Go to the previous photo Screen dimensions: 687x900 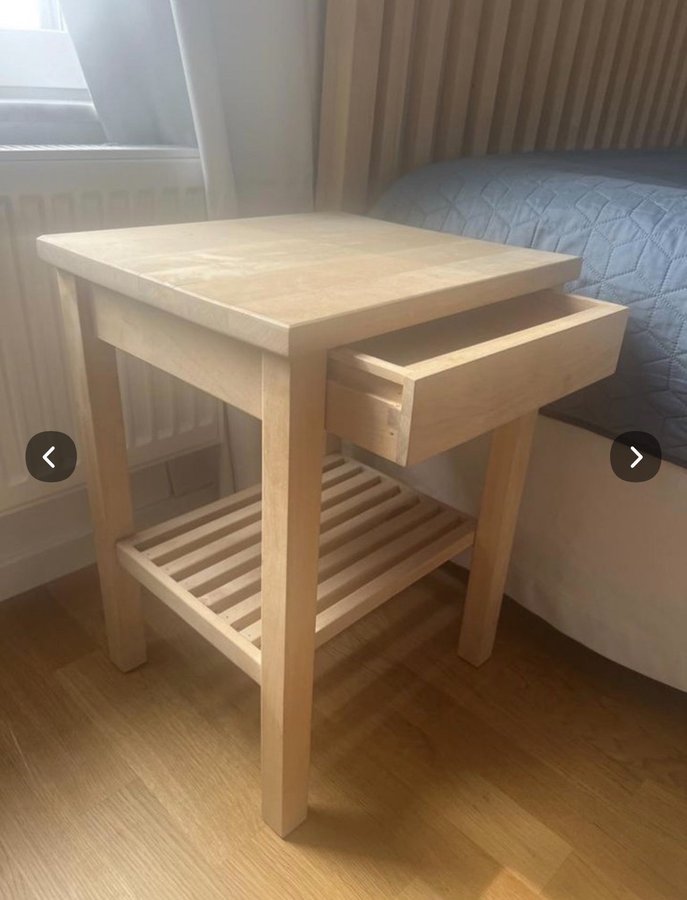coord(50,457)
